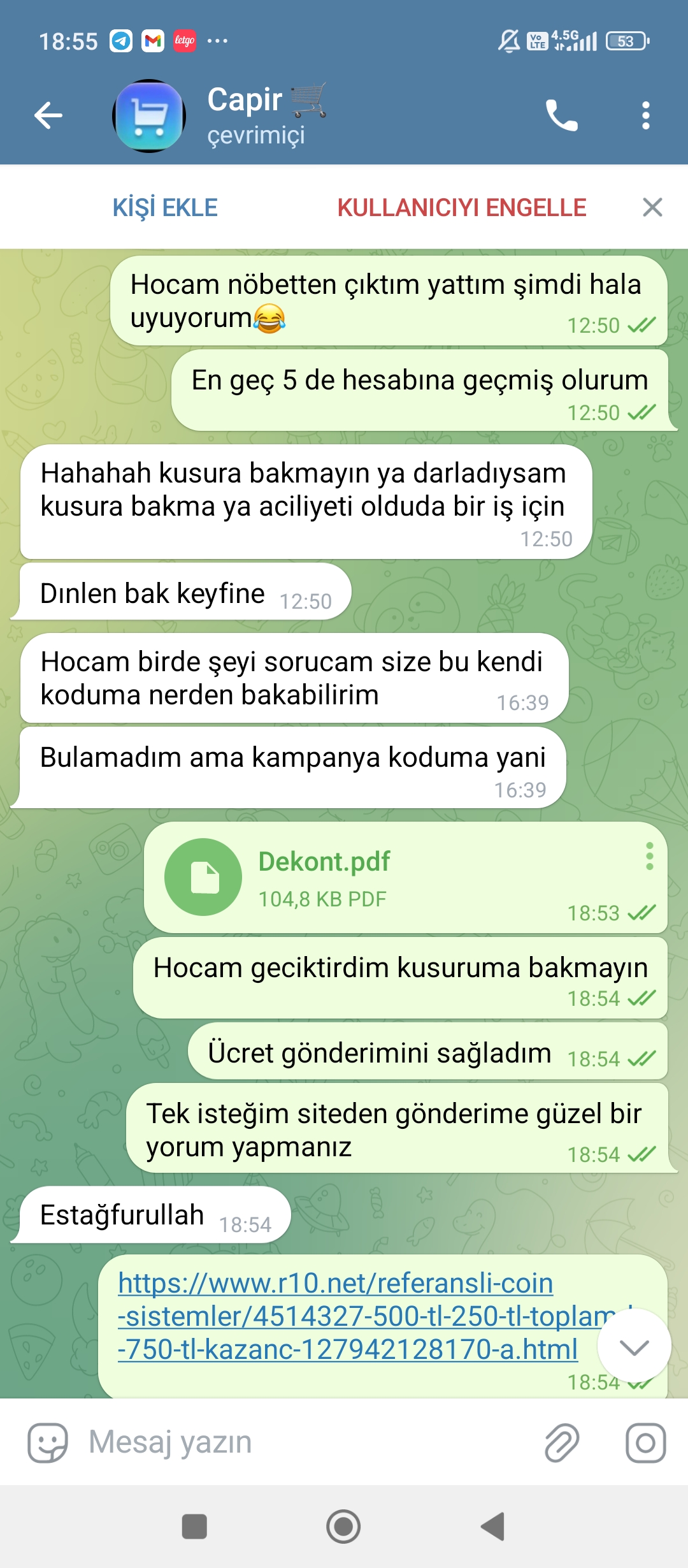Jump to the latest message

coord(634,1346)
